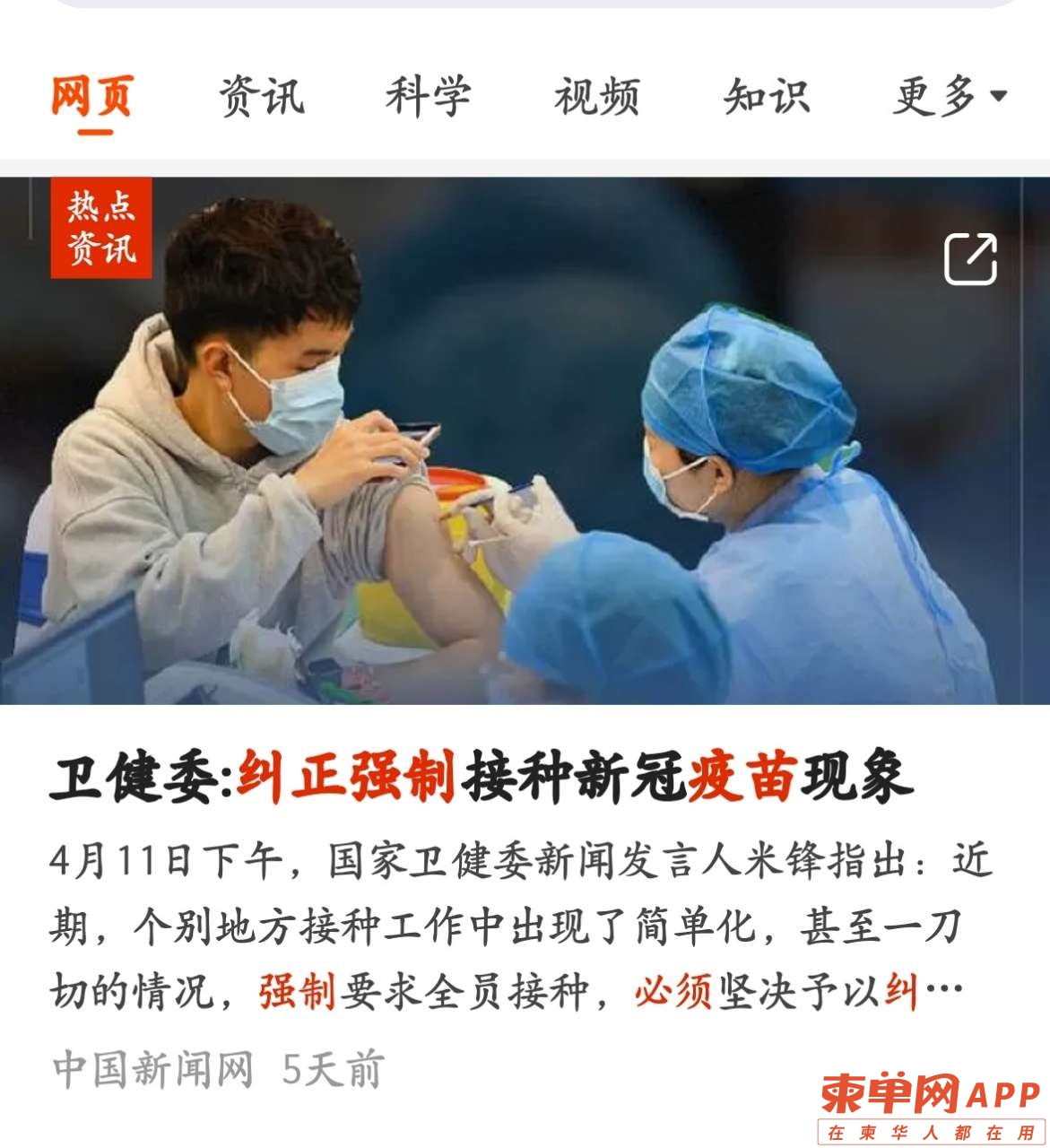Switch to the 资讯 tab

pos(262,96)
